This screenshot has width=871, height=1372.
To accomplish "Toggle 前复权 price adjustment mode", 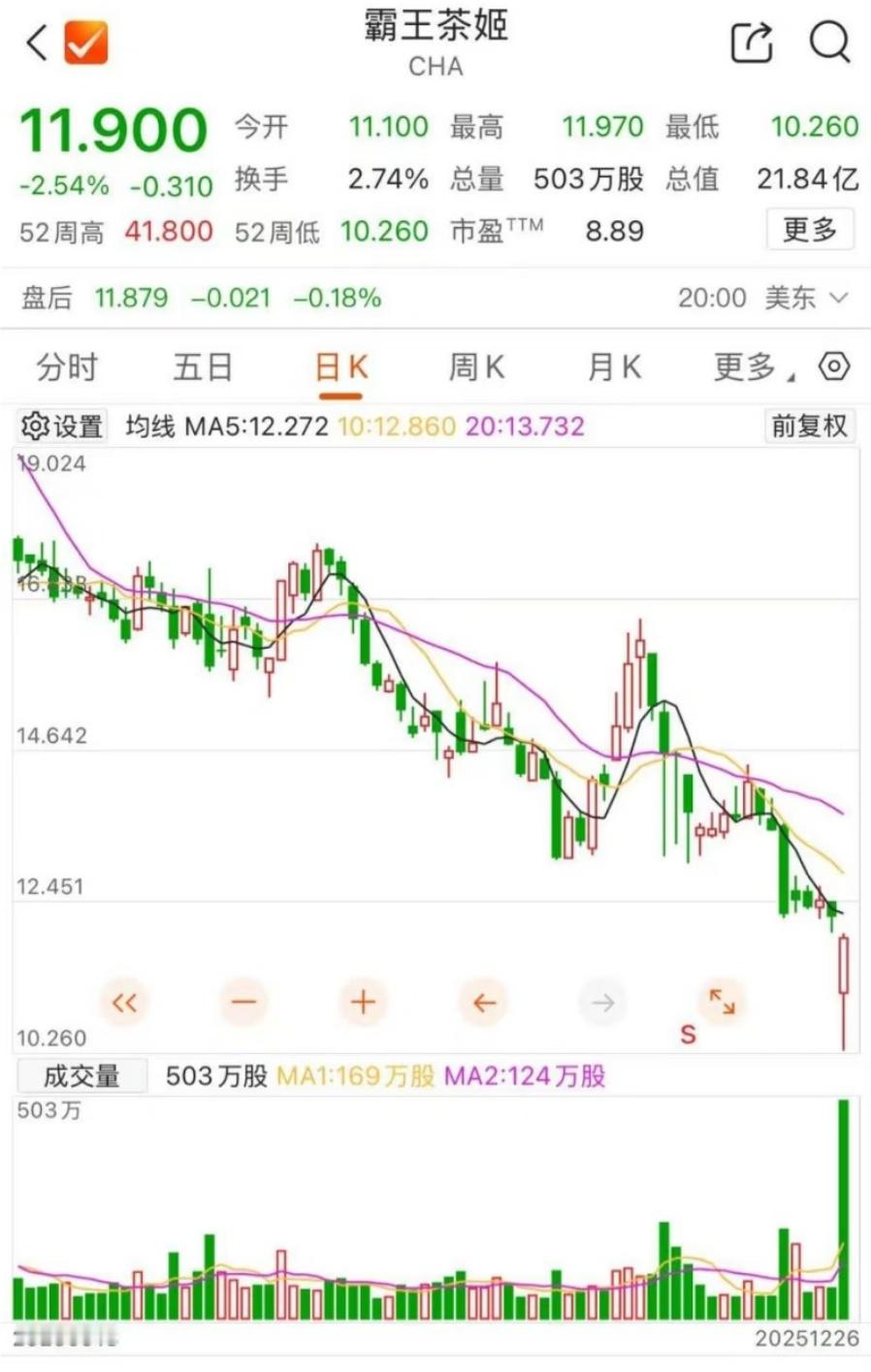I will tap(811, 425).
